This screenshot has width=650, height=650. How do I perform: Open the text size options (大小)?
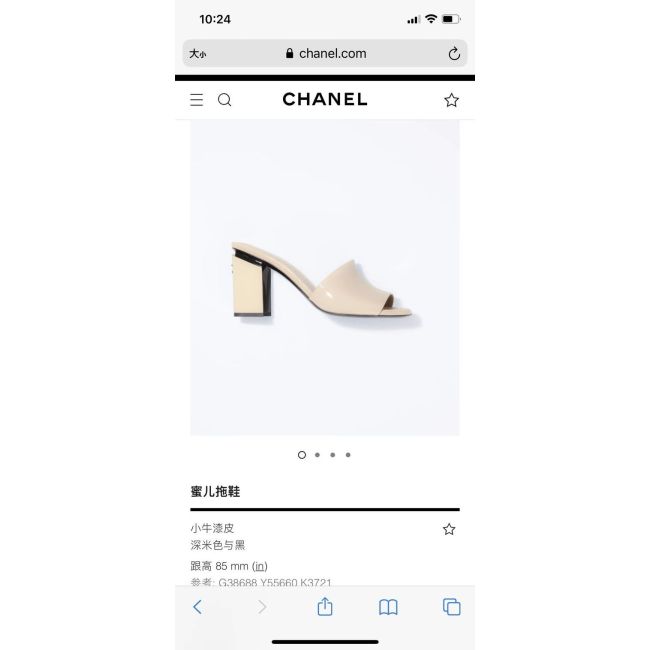pyautogui.click(x=197, y=54)
